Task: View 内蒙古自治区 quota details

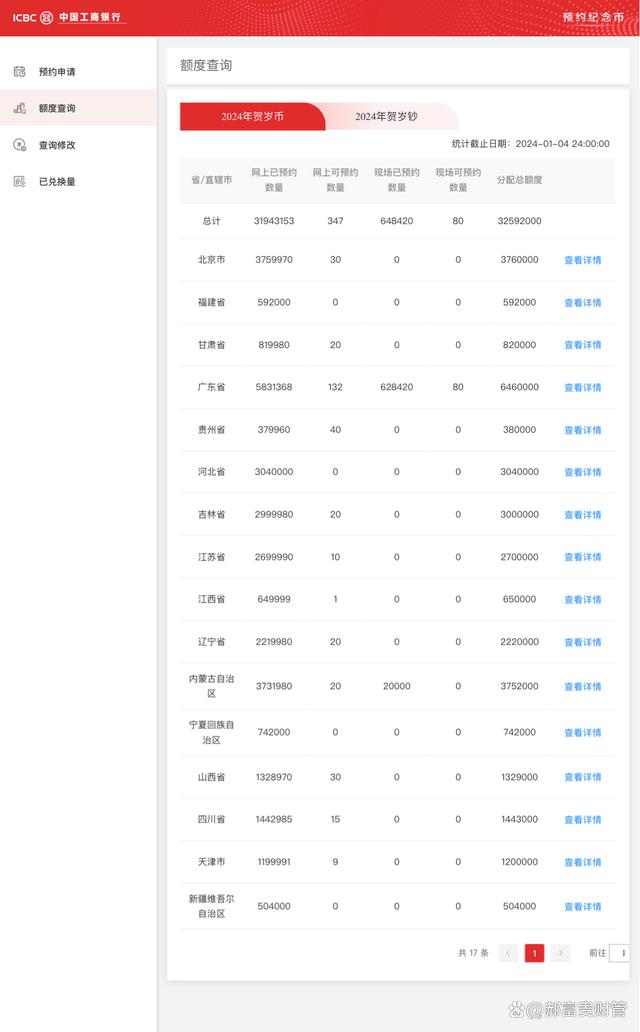Action: [582, 687]
